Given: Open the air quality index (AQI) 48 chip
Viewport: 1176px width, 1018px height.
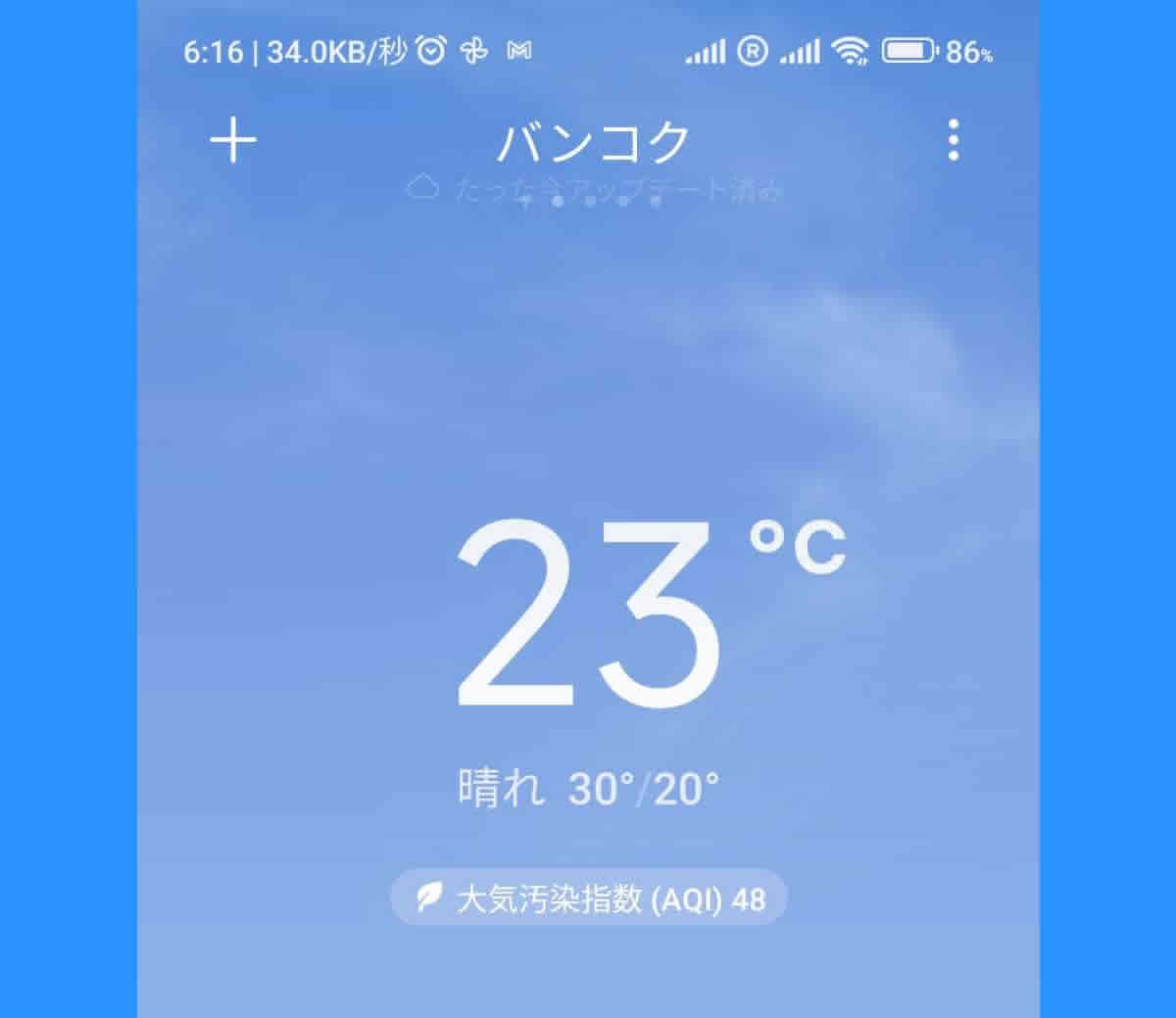Looking at the screenshot, I should 589,897.
